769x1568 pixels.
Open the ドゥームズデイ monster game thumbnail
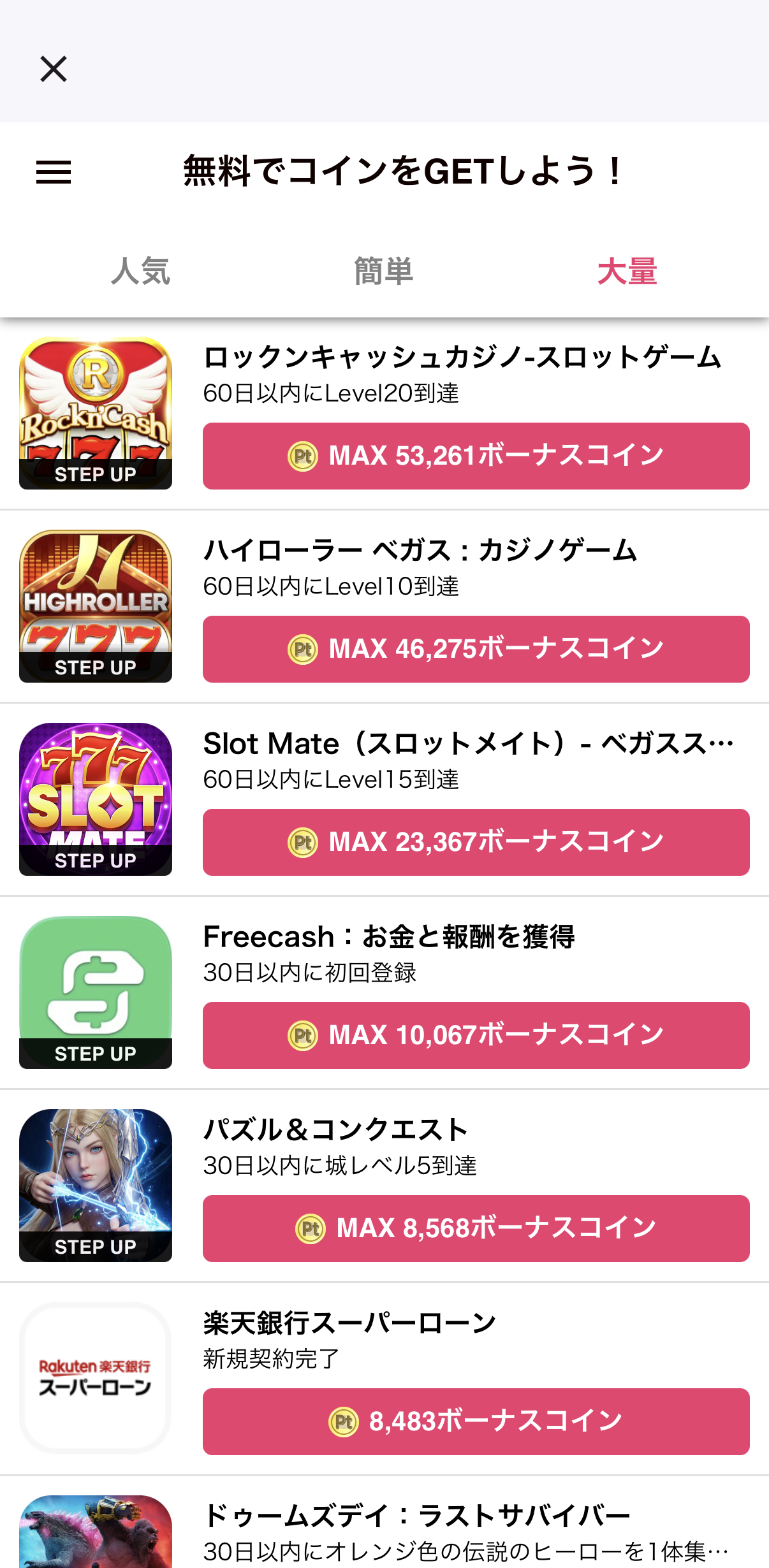click(x=94, y=1543)
